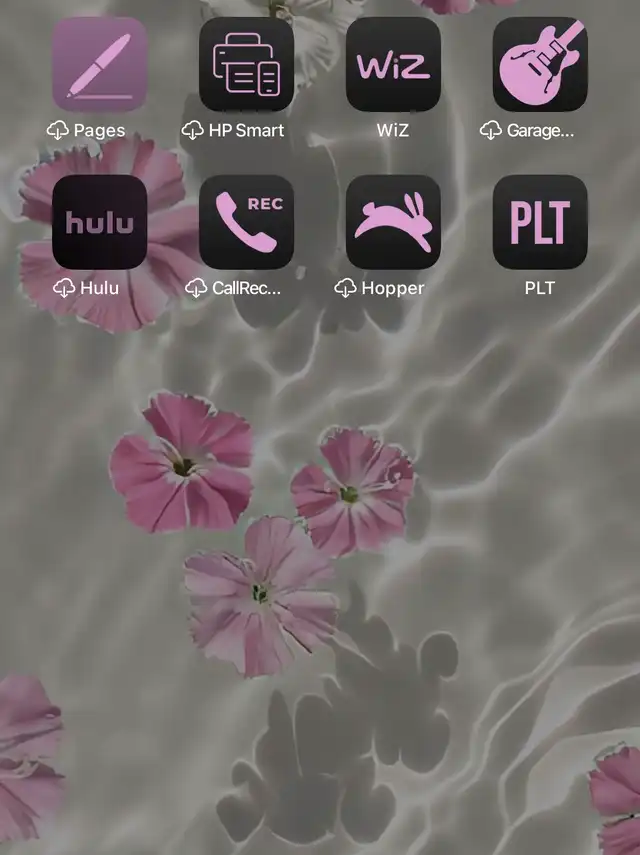Open the PLT app

tap(540, 222)
